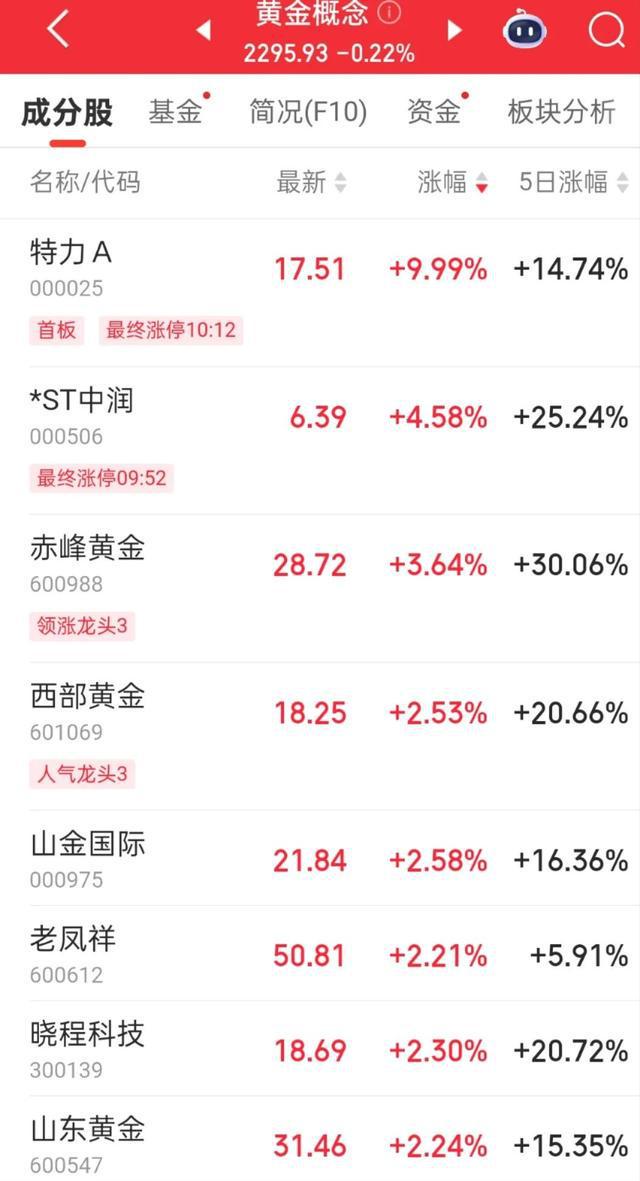View 晓程科技 stock row
This screenshot has height=1181, width=640.
[x=320, y=1048]
